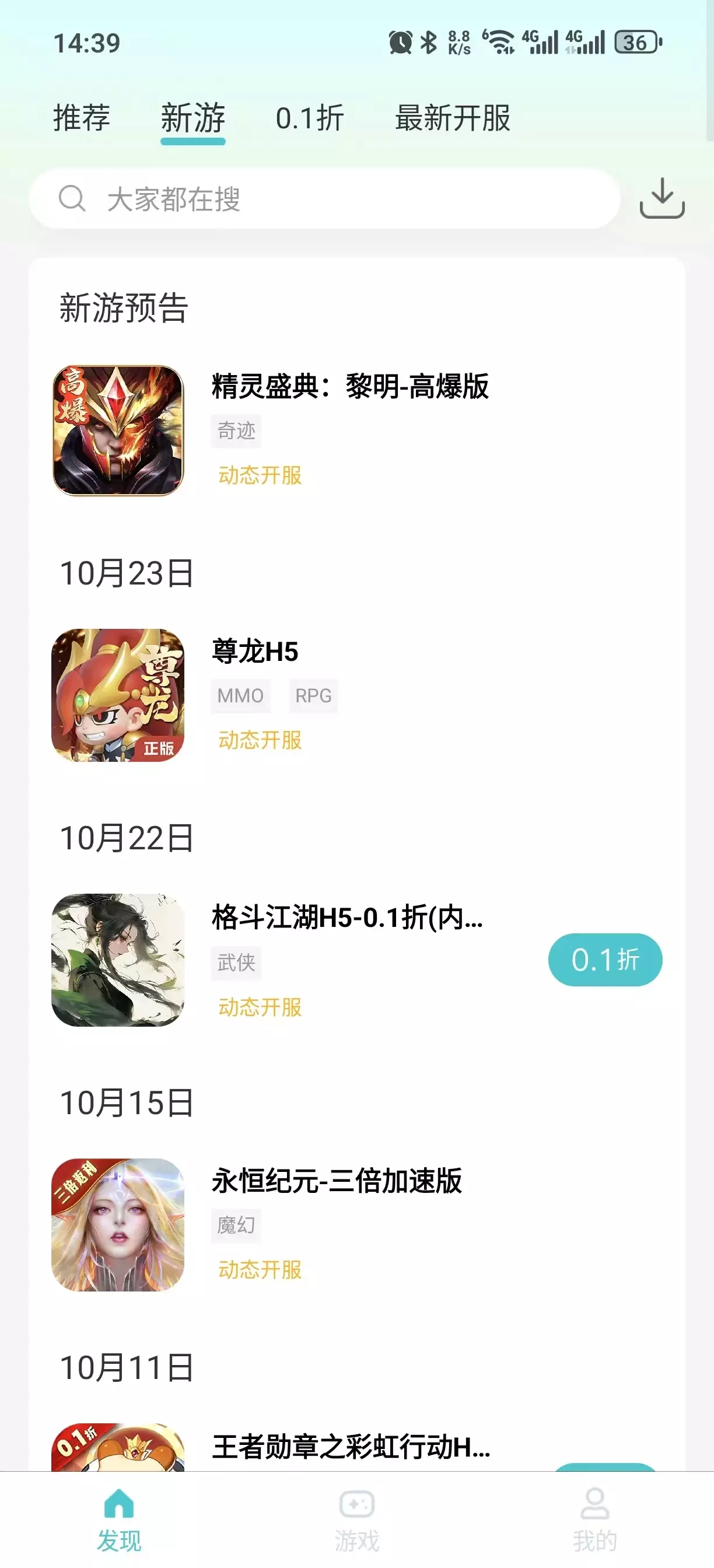Image resolution: width=714 pixels, height=1568 pixels.
Task: Open the 0.1折 tab
Action: (309, 120)
